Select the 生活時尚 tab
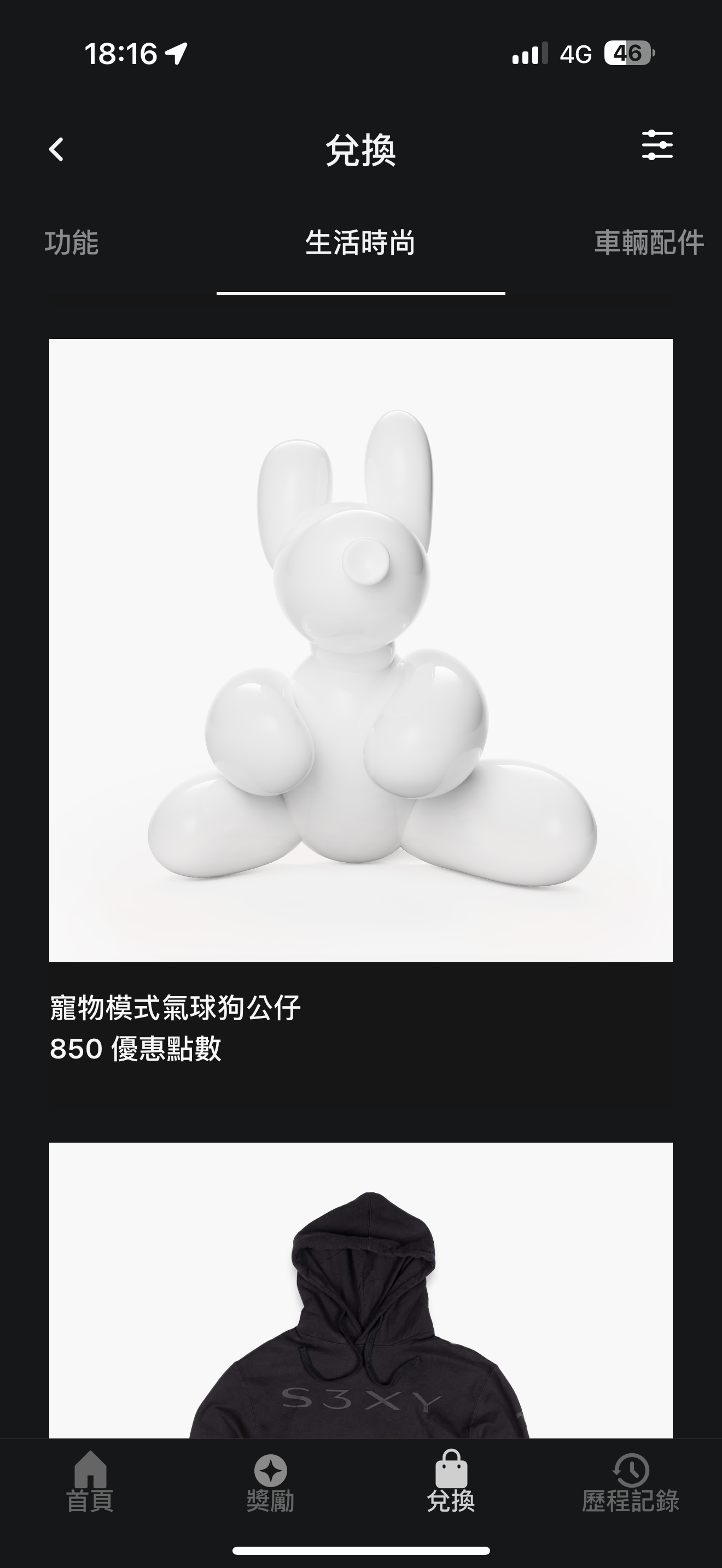Viewport: 722px width, 1568px height. tap(360, 242)
